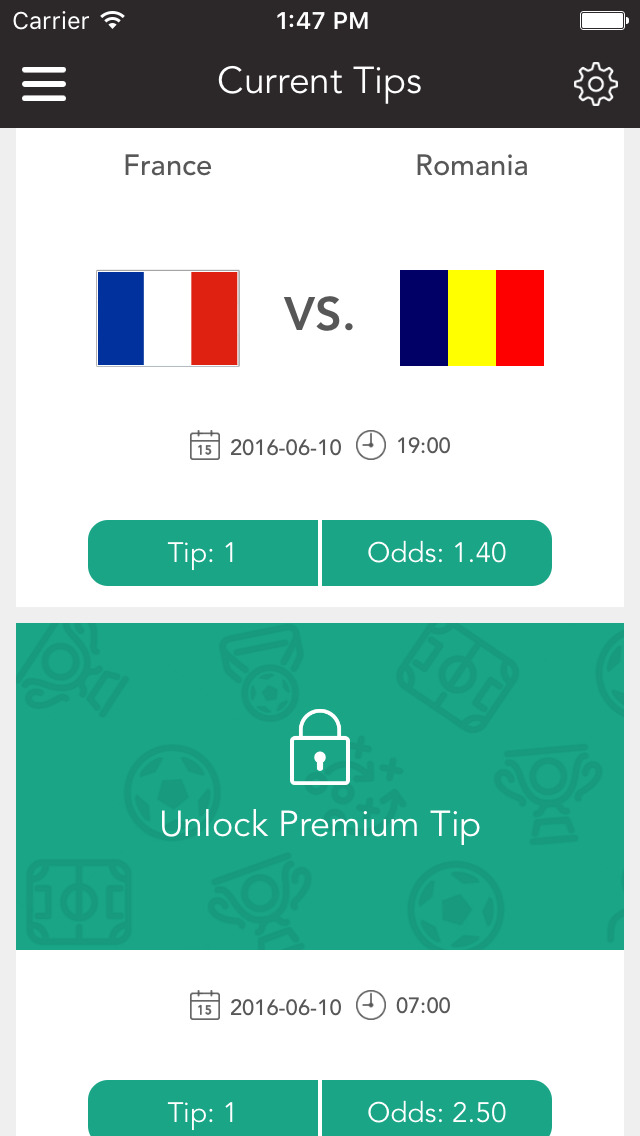640x1136 pixels.
Task: Open the hamburger menu
Action: click(x=44, y=84)
